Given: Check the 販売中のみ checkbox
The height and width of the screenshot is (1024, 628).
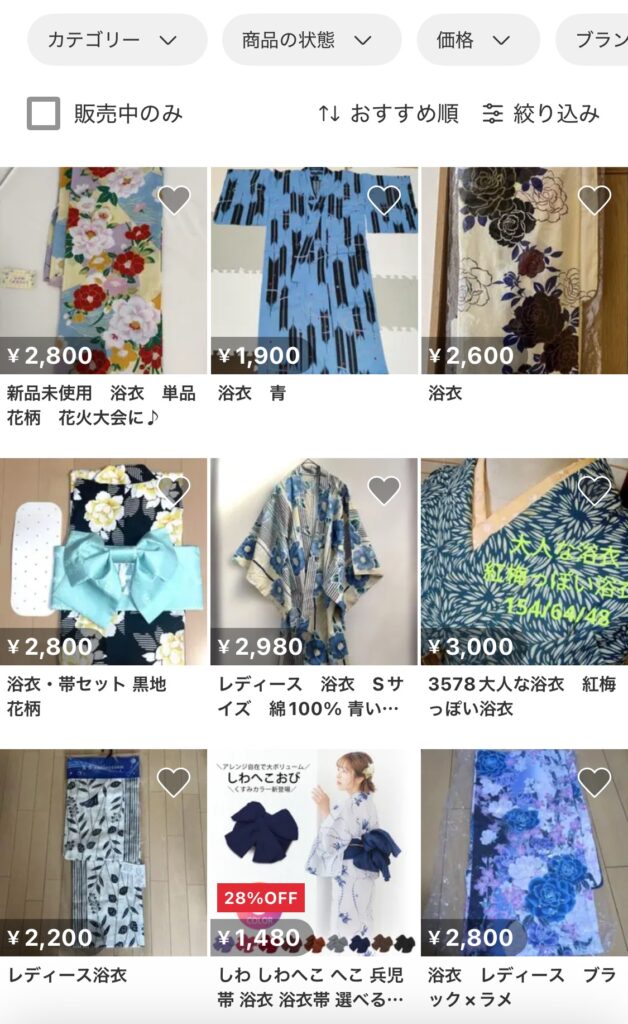Looking at the screenshot, I should pyautogui.click(x=44, y=114).
